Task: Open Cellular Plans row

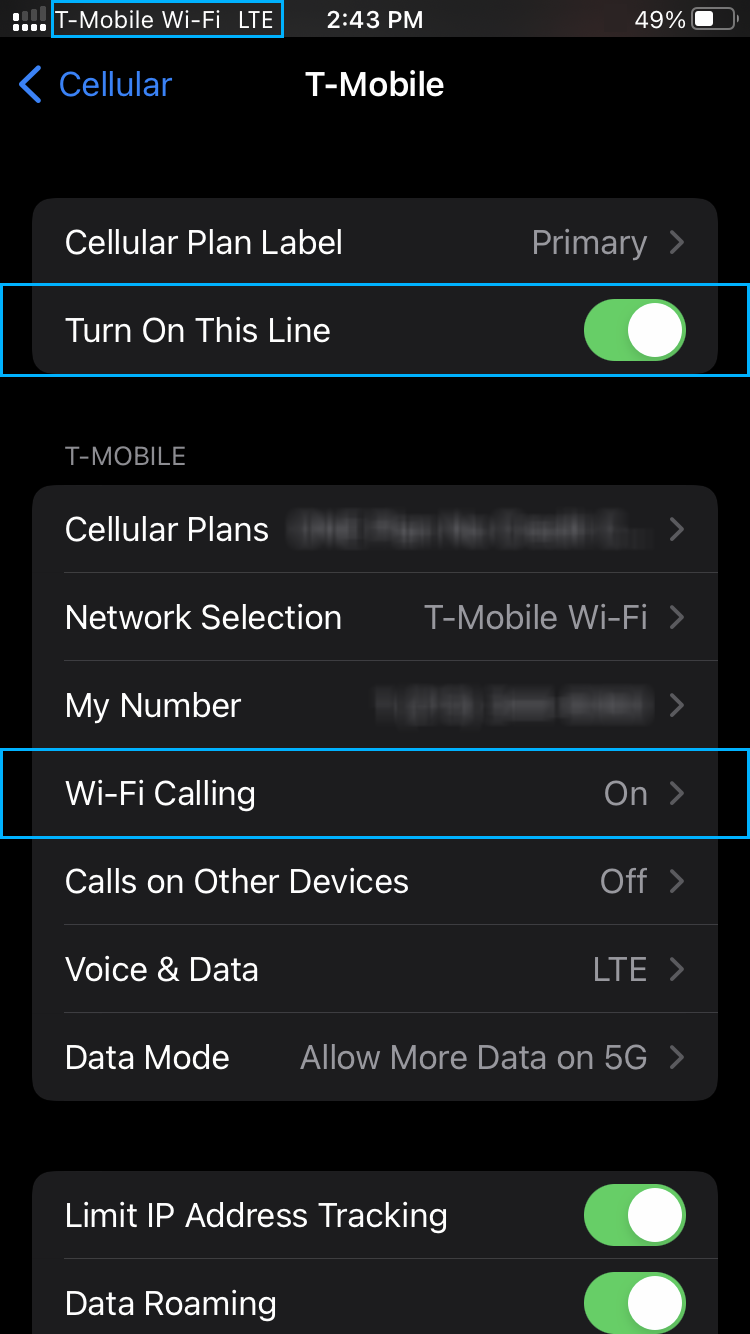Action: click(x=375, y=529)
